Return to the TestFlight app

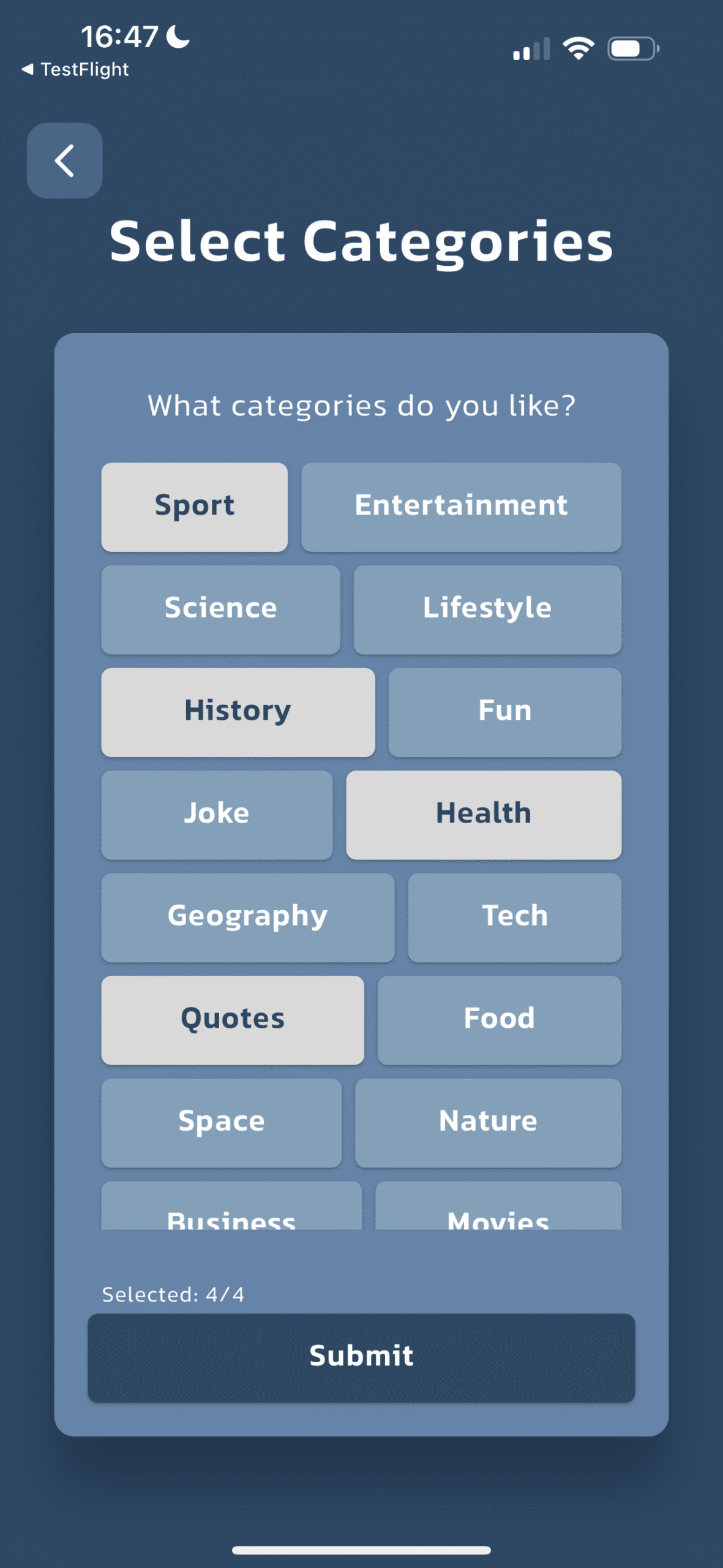(x=75, y=69)
